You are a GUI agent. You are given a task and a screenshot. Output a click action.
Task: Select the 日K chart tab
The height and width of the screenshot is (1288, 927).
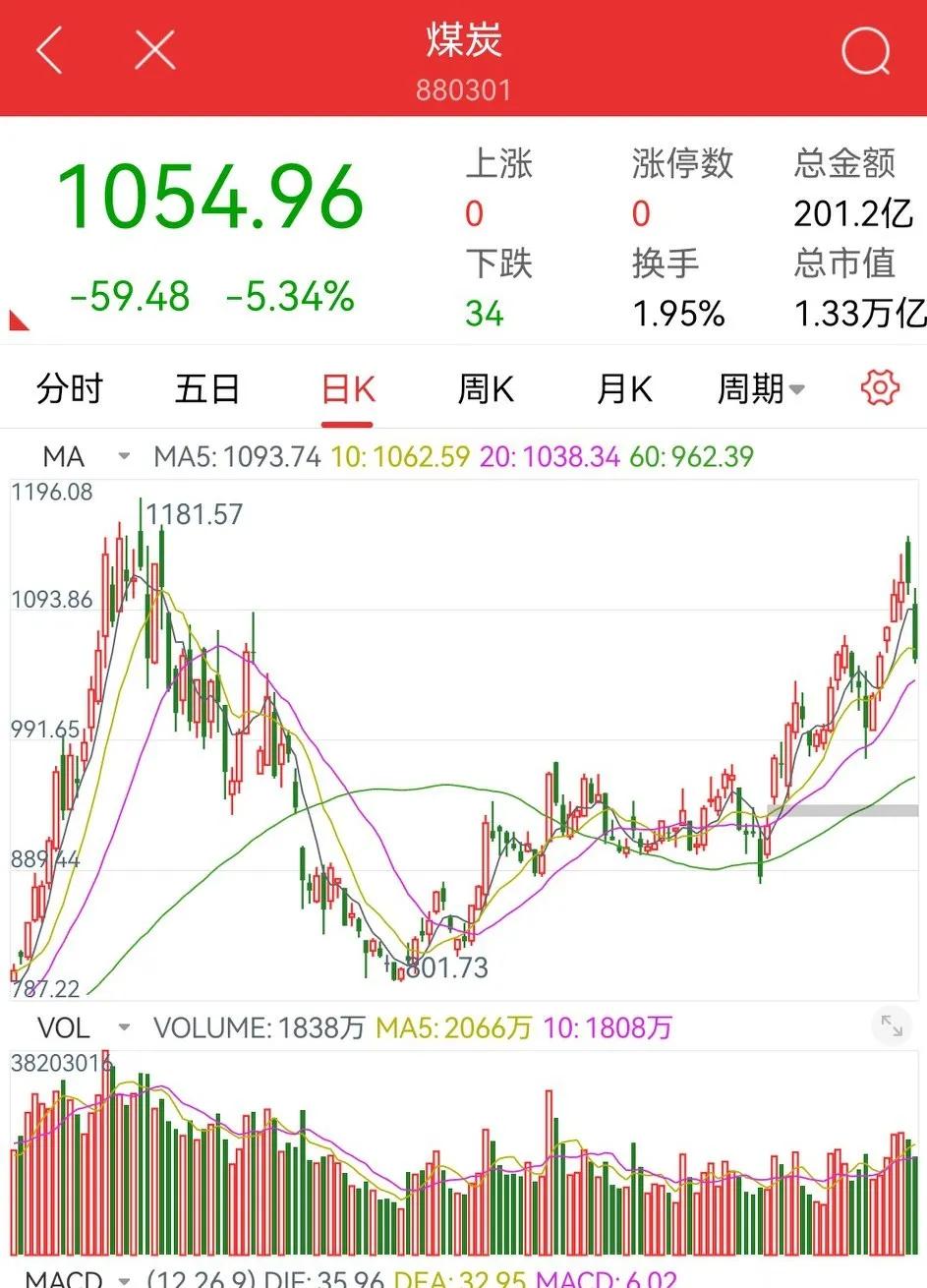coord(348,389)
